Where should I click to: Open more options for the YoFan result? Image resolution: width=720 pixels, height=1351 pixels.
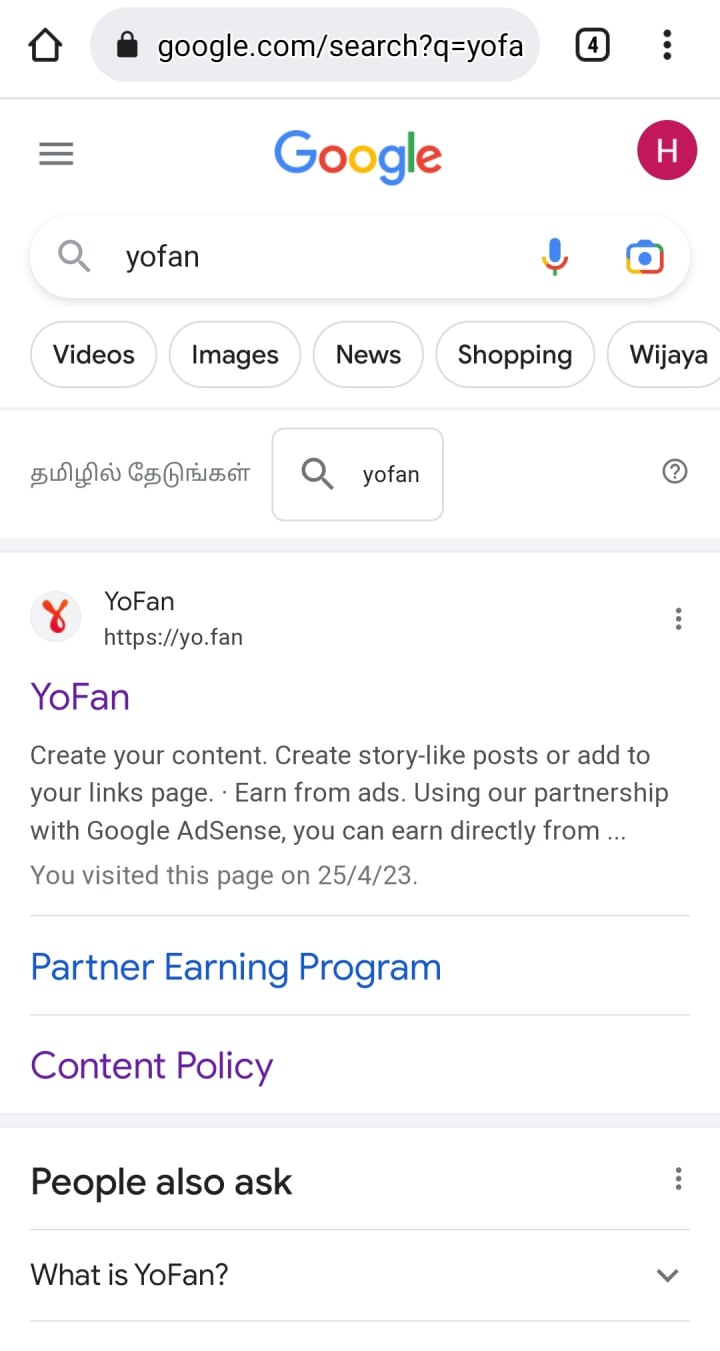[x=678, y=619]
